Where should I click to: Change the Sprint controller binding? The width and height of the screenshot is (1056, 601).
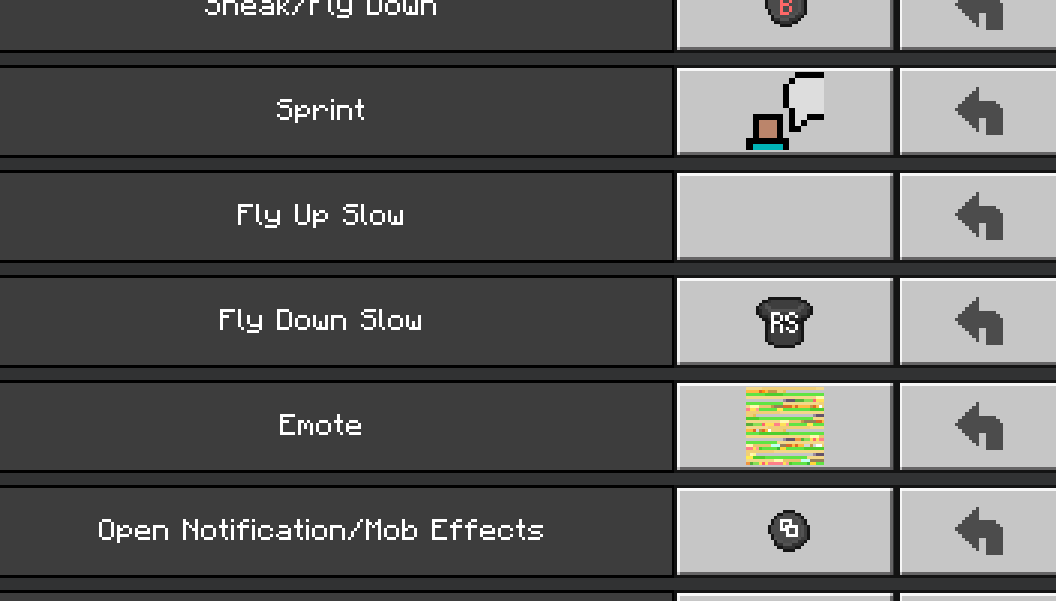pos(785,111)
